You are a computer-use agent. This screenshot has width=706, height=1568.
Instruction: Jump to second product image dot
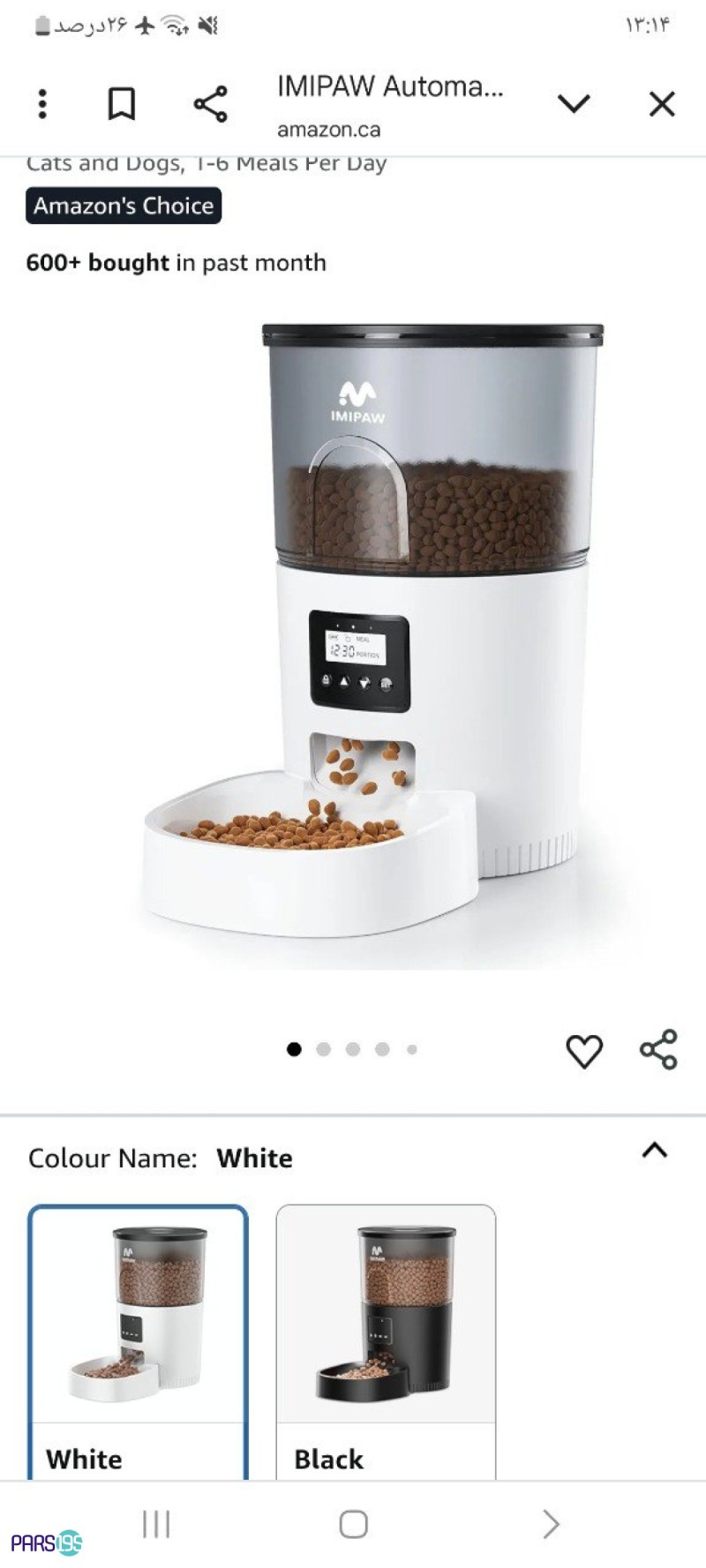click(324, 1049)
